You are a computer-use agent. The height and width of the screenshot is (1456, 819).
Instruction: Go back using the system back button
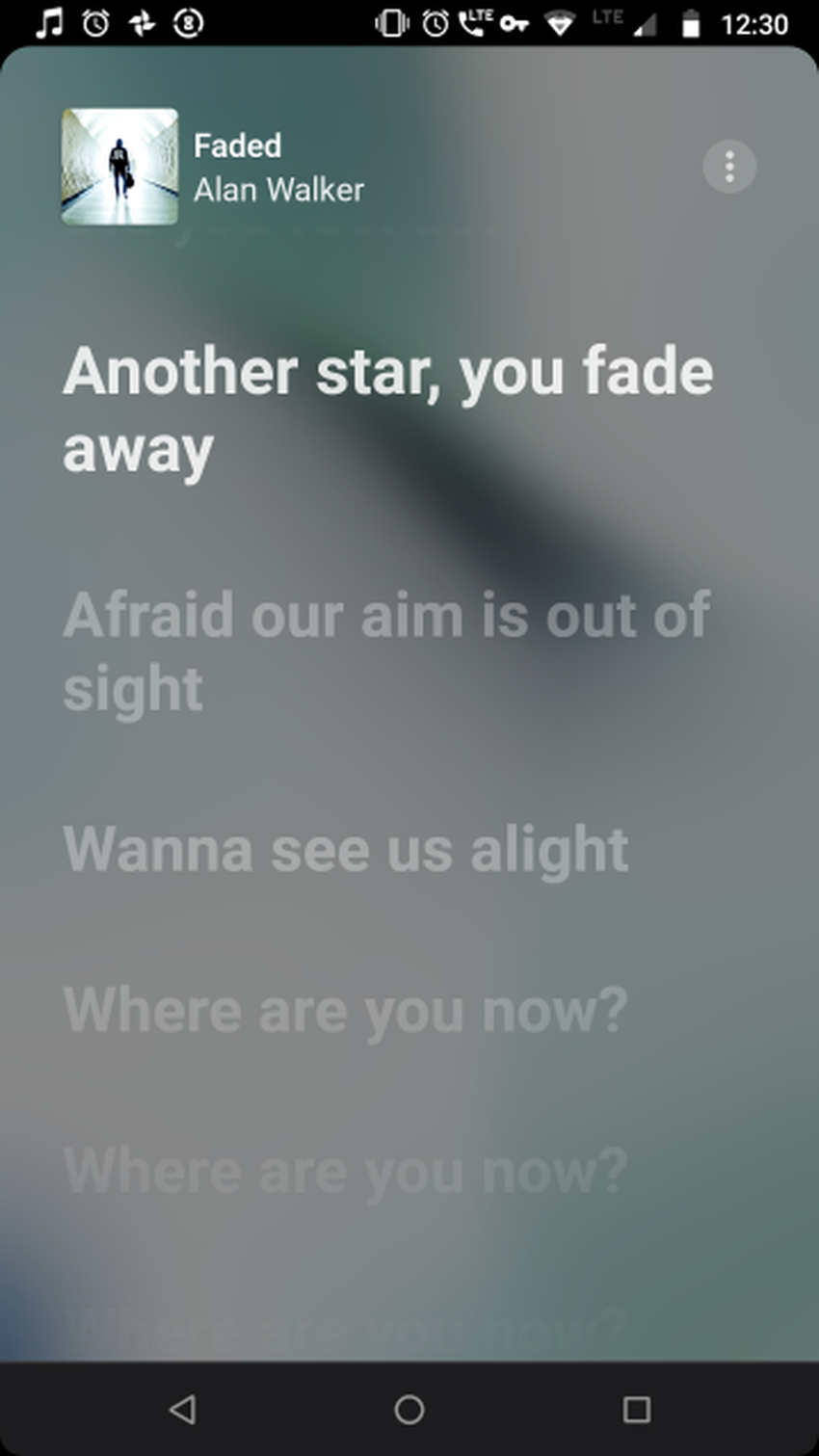click(x=182, y=1410)
